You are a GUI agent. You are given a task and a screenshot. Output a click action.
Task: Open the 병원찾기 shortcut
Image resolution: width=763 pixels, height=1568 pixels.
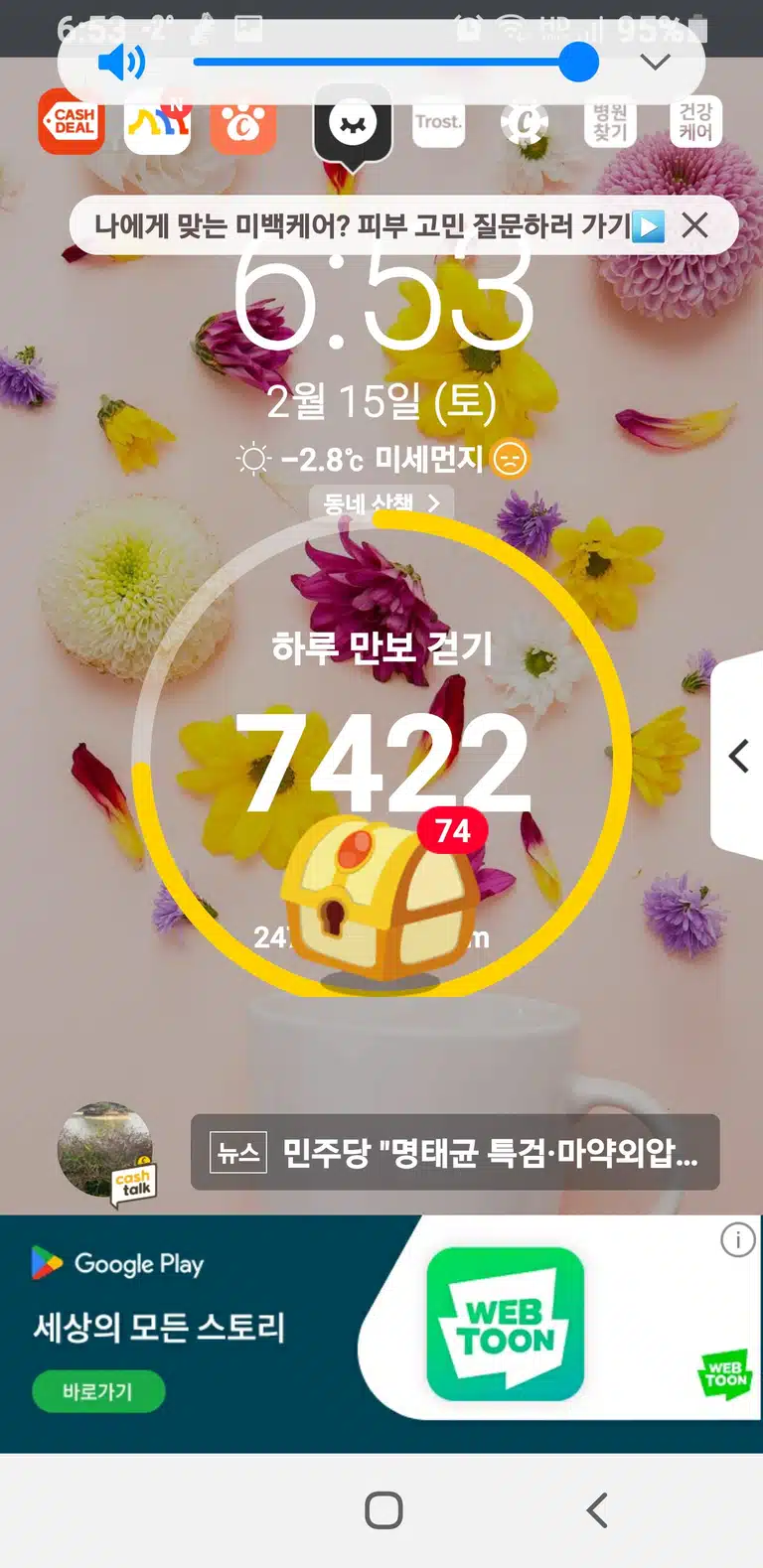click(610, 122)
